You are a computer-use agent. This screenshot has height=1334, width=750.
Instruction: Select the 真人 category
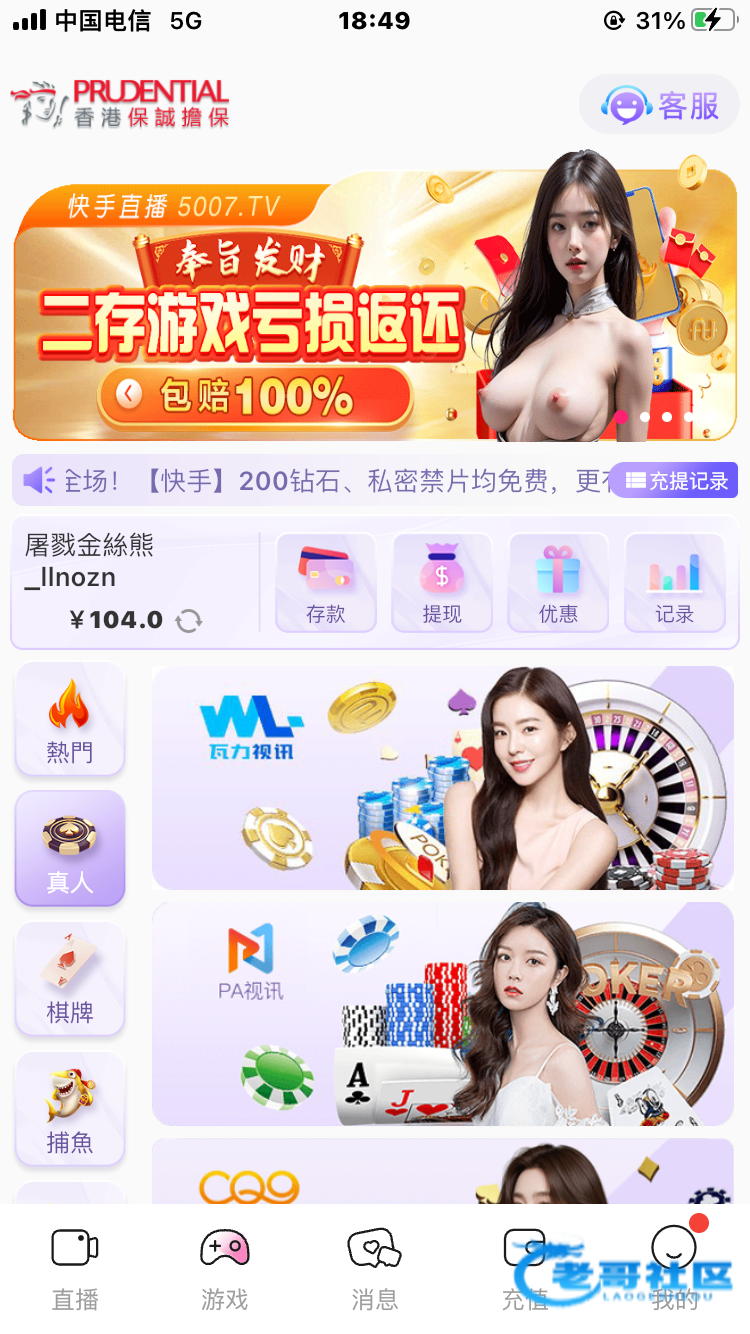point(70,849)
